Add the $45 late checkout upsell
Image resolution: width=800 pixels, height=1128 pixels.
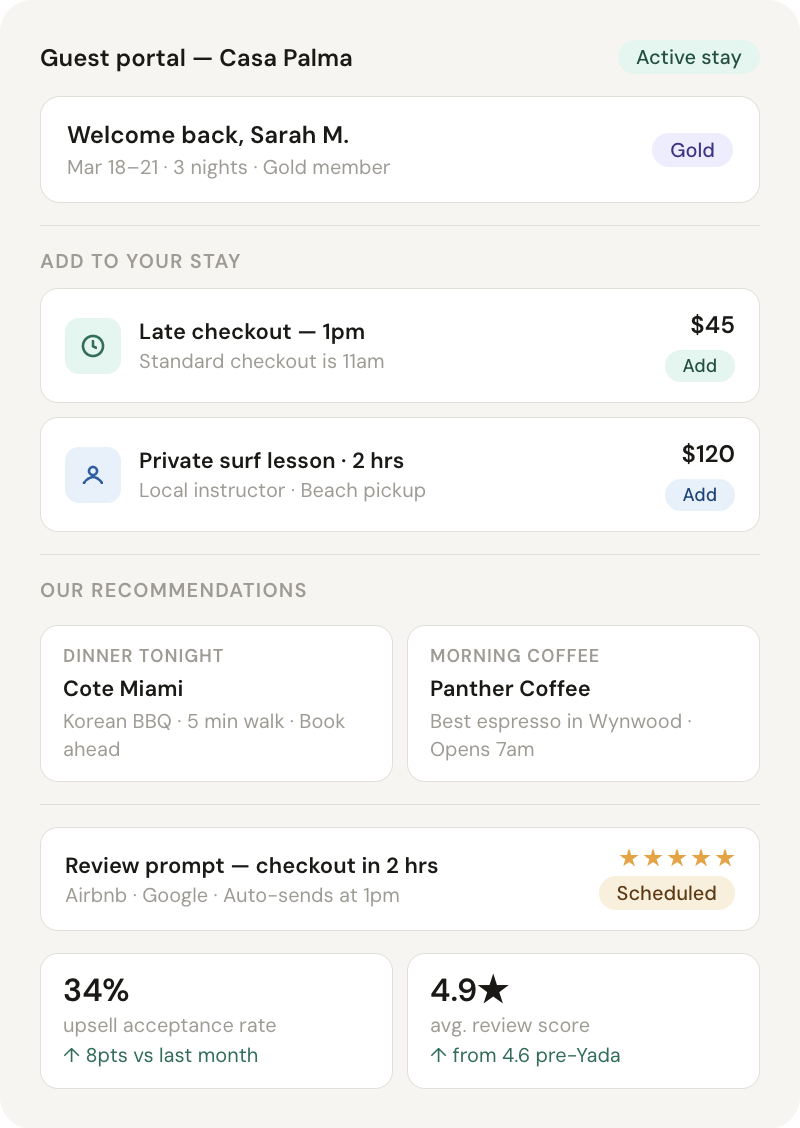(699, 366)
